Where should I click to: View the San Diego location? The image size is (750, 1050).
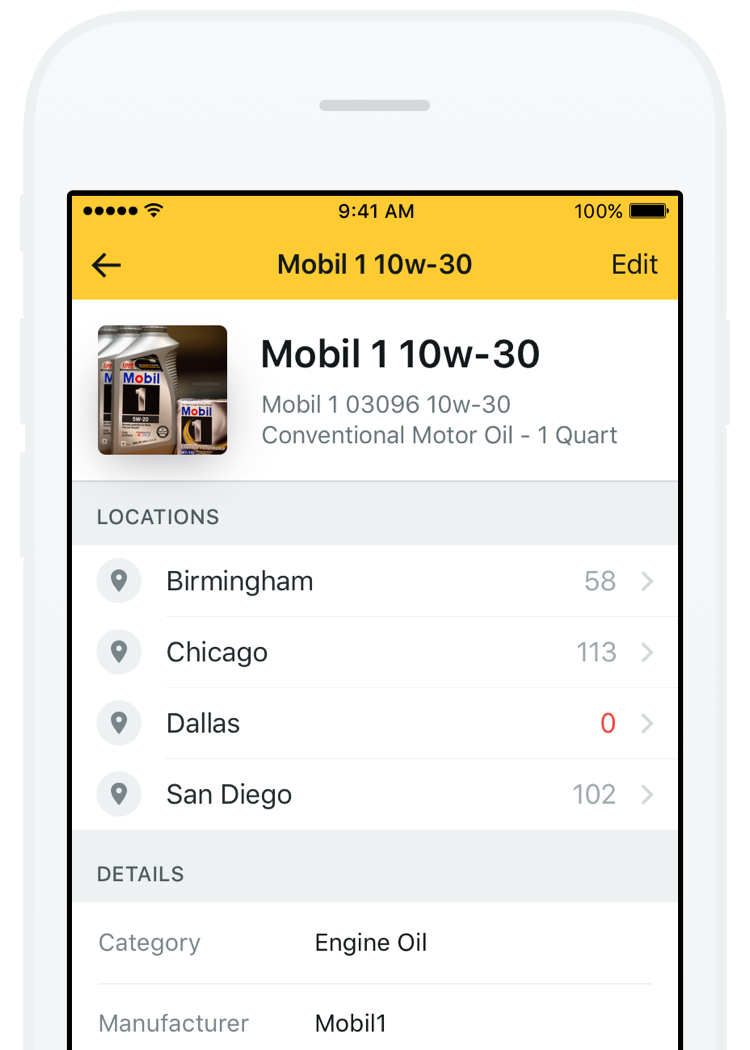pyautogui.click(x=374, y=795)
